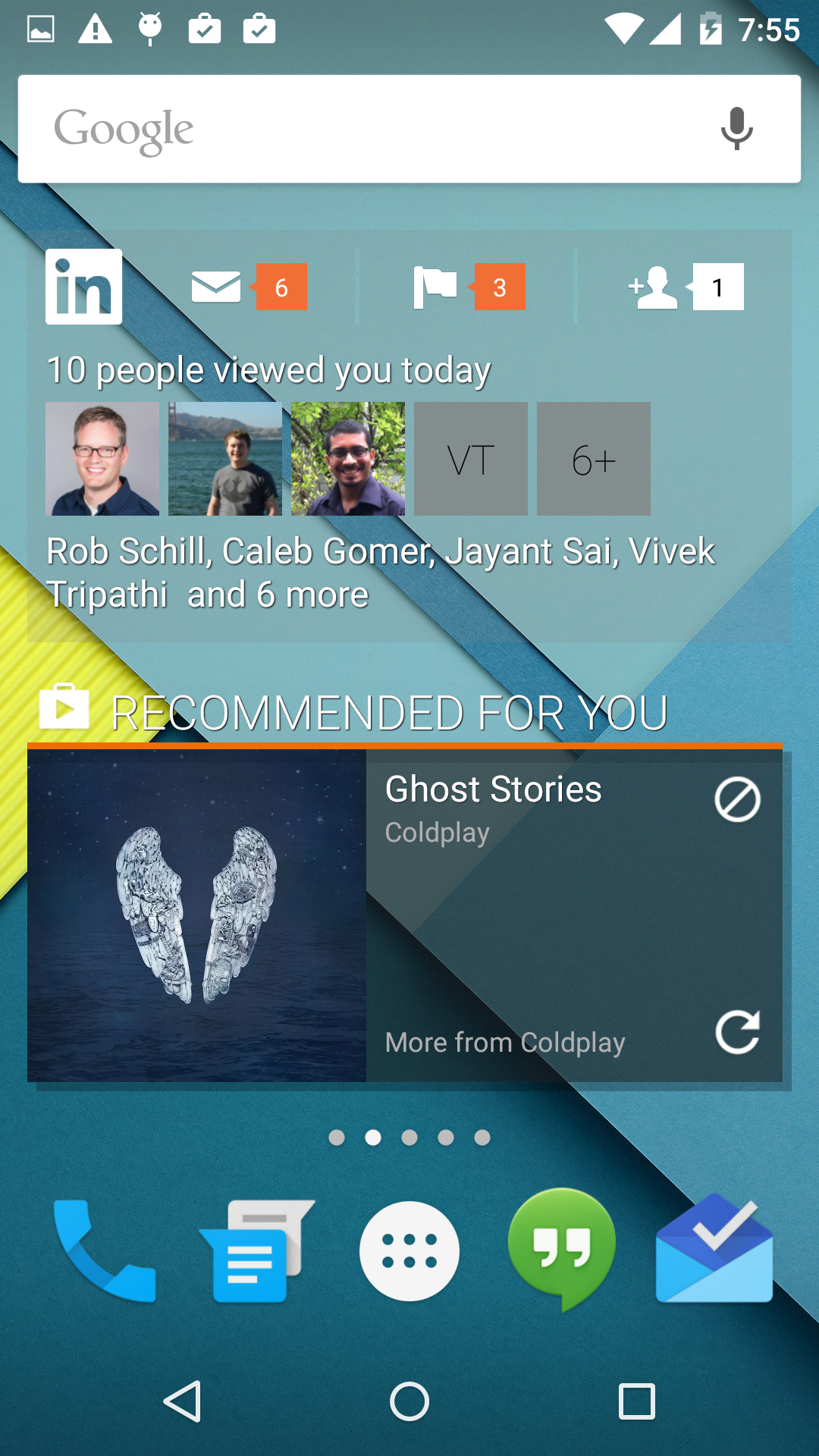This screenshot has width=819, height=1456.
Task: Refresh the Play Store recommendation
Action: click(737, 1032)
